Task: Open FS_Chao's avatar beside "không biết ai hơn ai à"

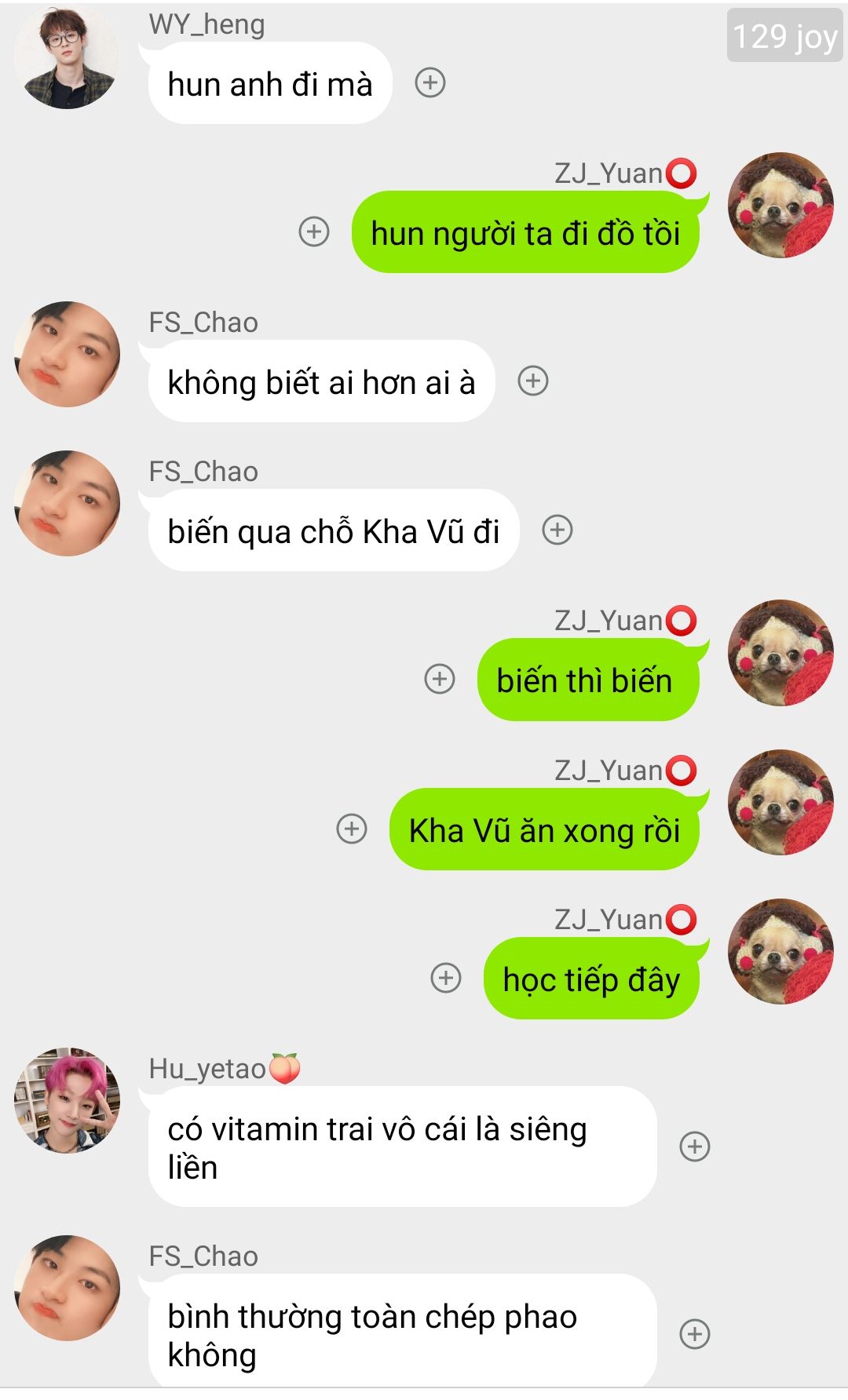Action: click(68, 355)
